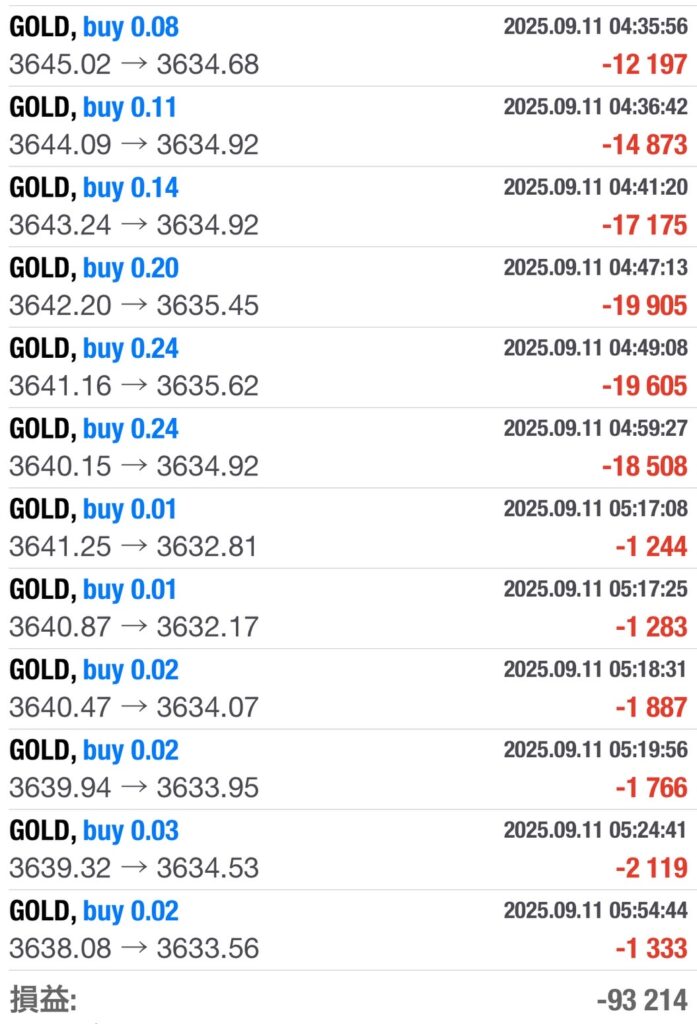This screenshot has height=1024, width=697.
Task: Expand the trade opened at 3640.47
Action: tap(348, 689)
